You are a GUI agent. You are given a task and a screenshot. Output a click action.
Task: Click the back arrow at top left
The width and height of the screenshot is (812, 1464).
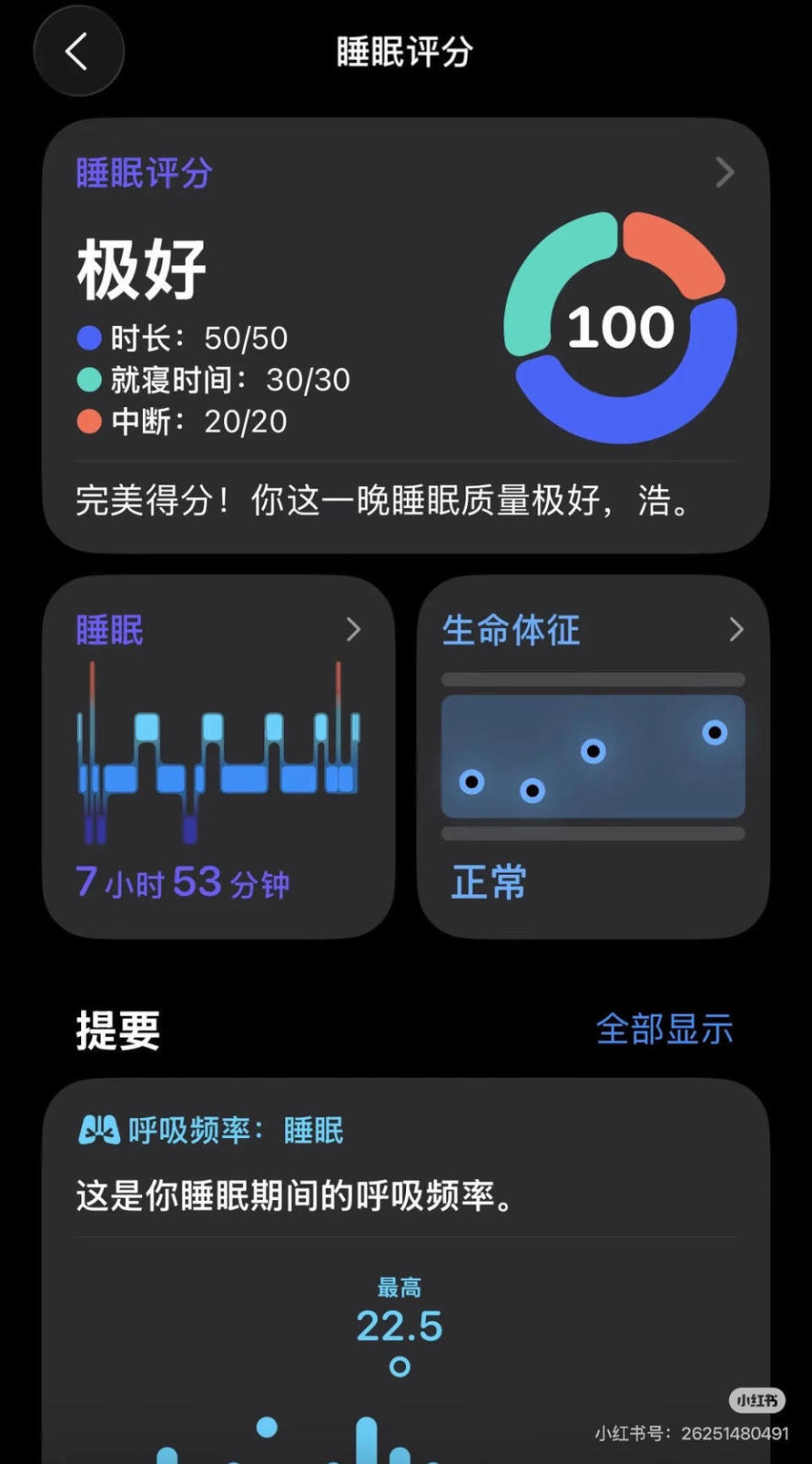[x=79, y=51]
